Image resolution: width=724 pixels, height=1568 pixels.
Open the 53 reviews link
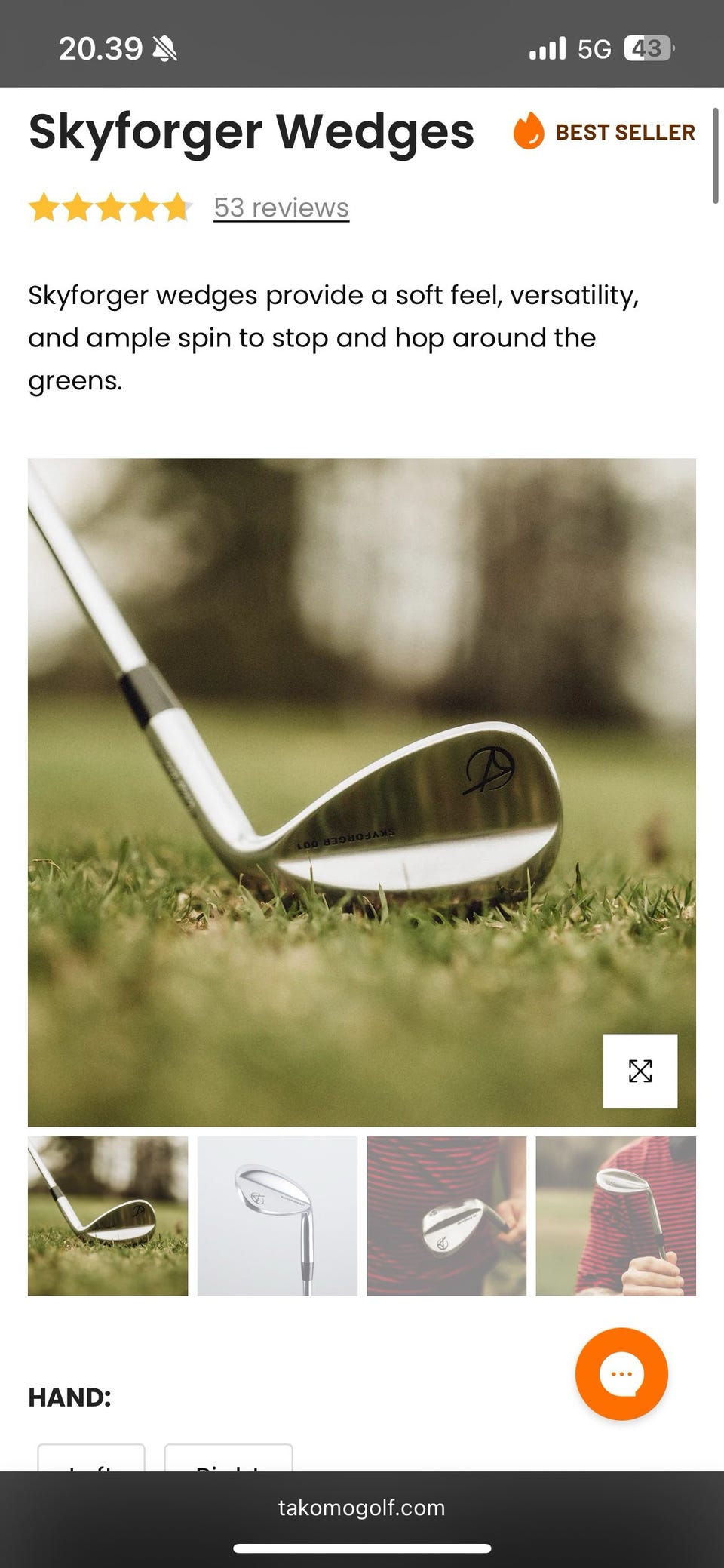pos(281,208)
